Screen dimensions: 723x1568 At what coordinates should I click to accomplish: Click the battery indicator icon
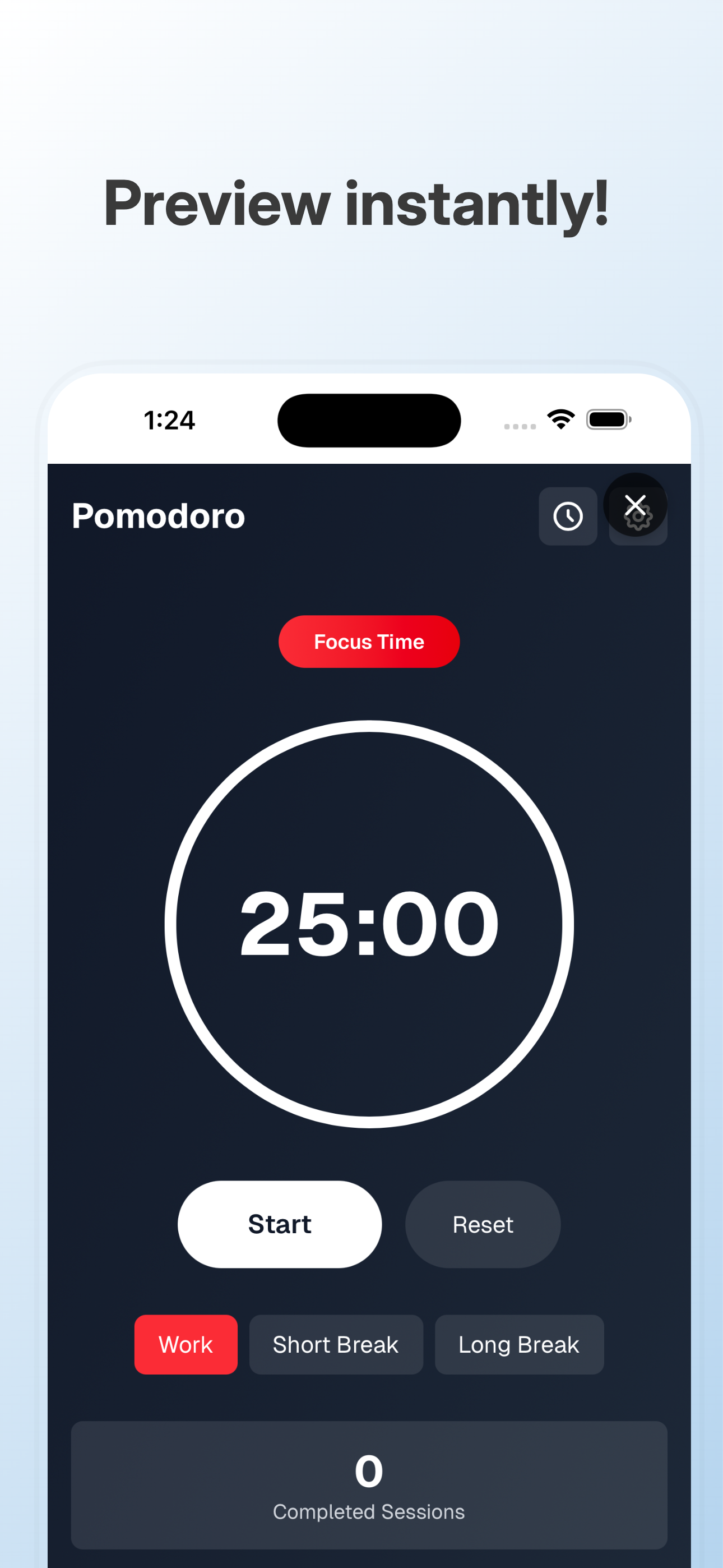608,419
